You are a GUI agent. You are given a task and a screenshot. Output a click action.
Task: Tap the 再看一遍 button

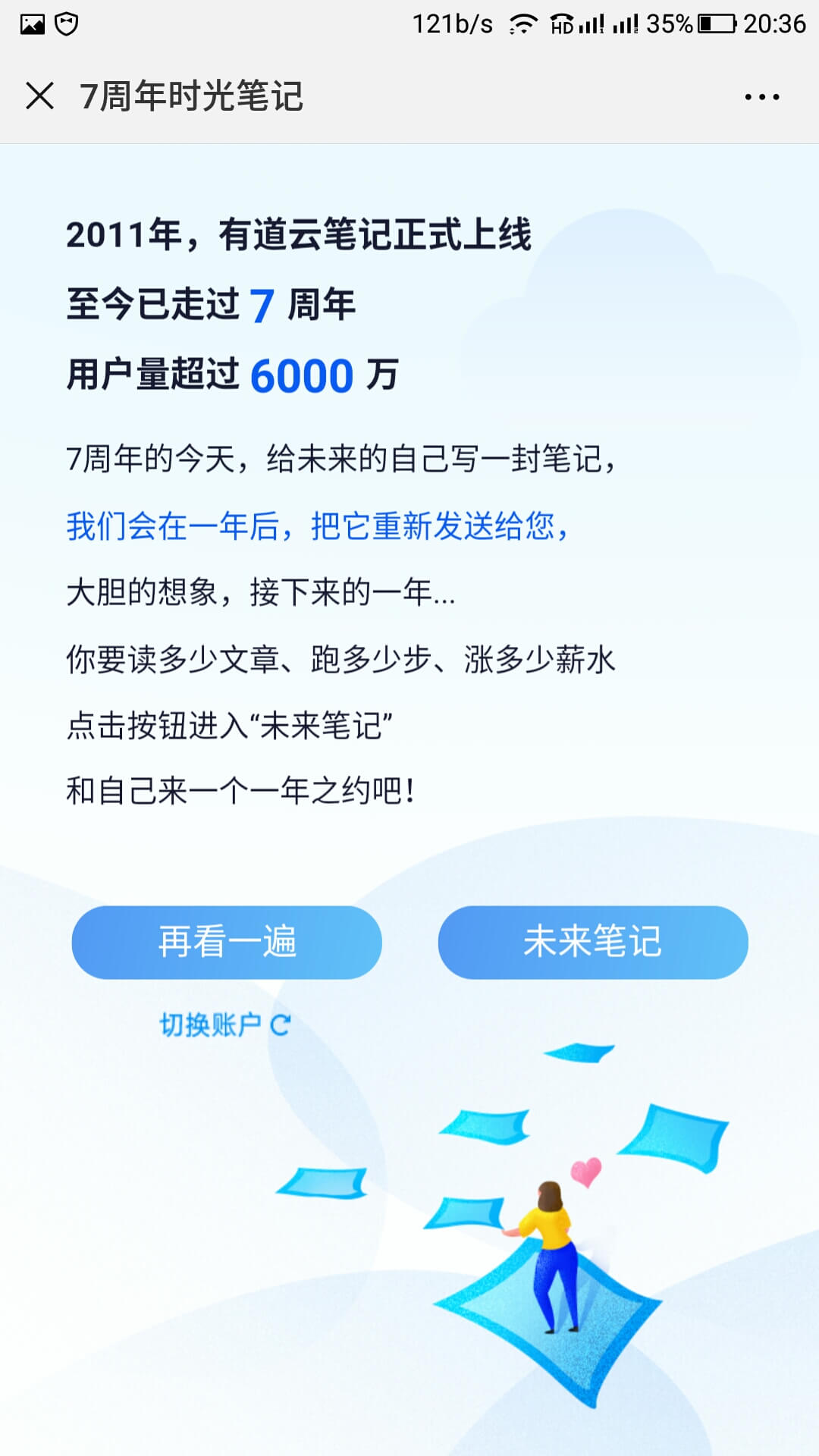click(227, 942)
